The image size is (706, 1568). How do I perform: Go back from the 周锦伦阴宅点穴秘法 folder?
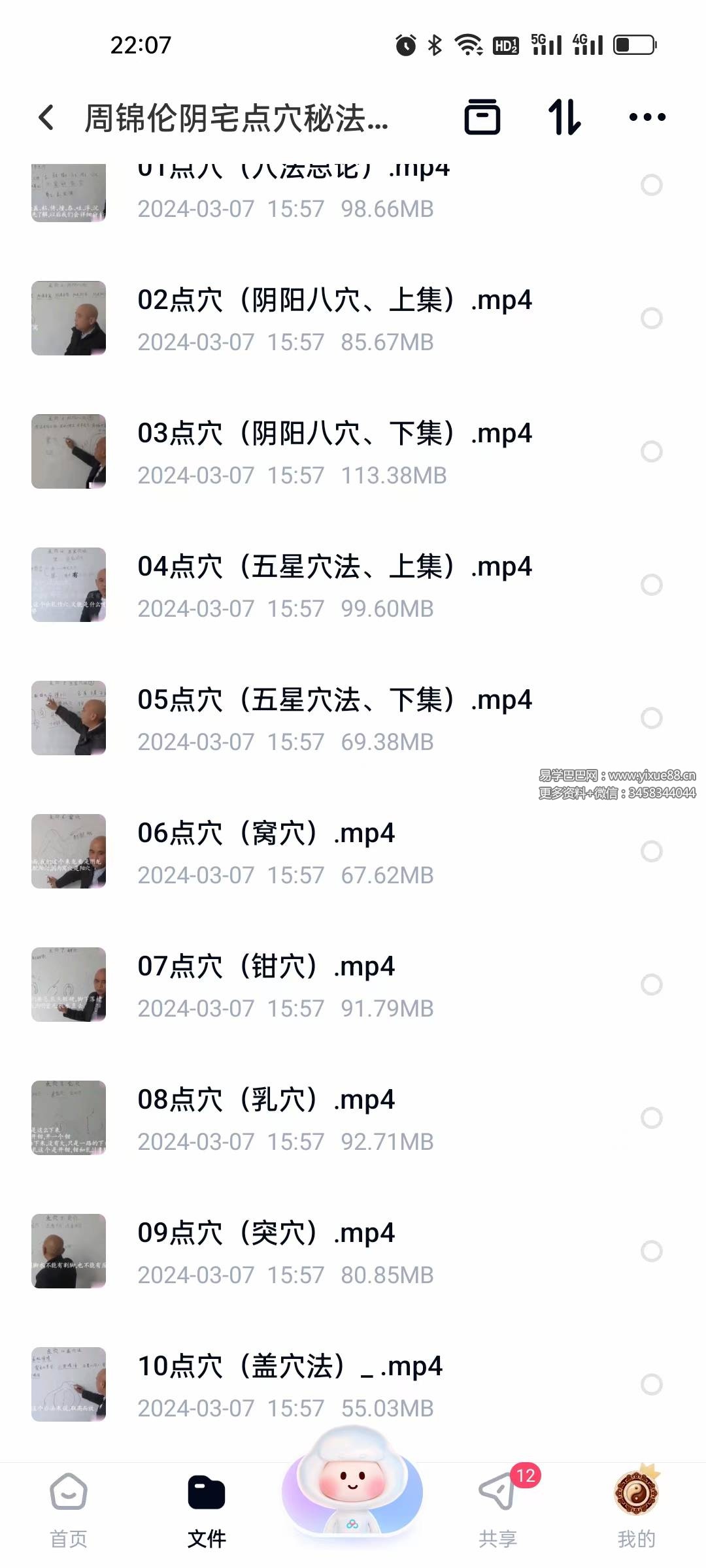point(46,118)
